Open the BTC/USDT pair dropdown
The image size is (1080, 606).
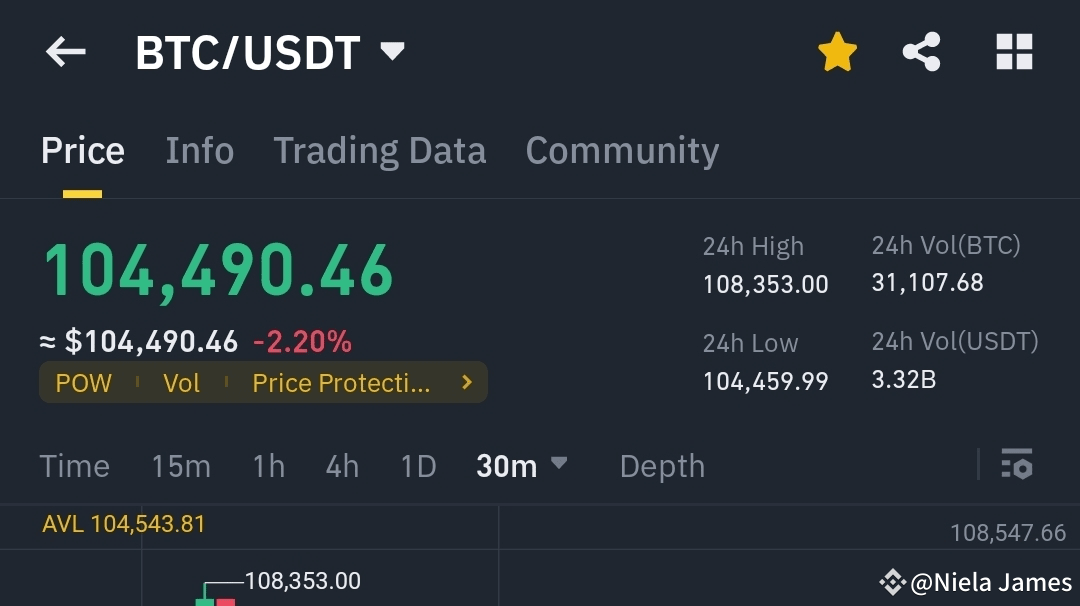392,51
